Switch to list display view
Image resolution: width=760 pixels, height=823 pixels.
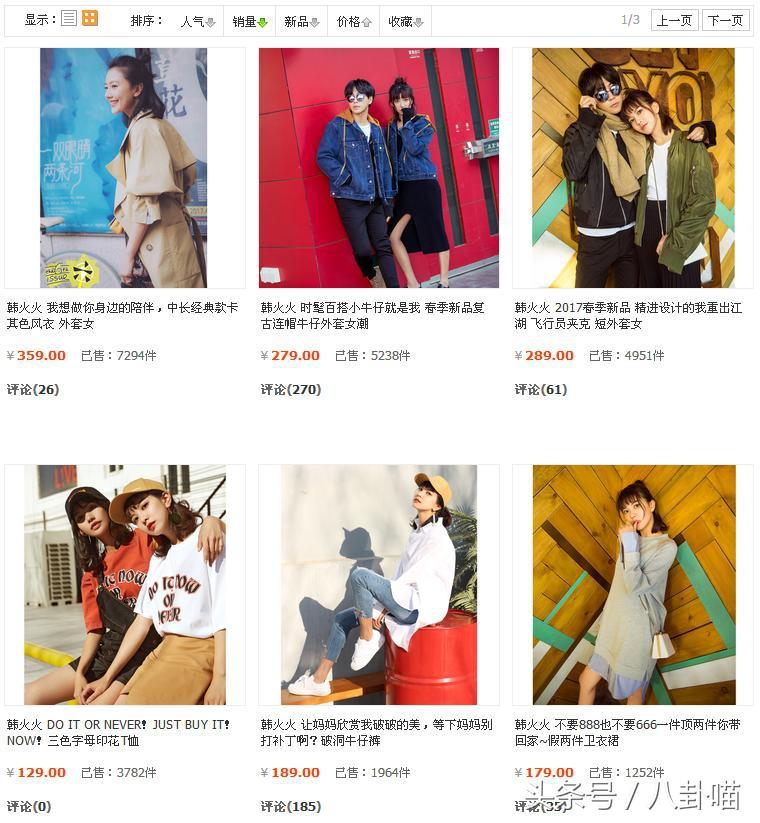point(69,18)
